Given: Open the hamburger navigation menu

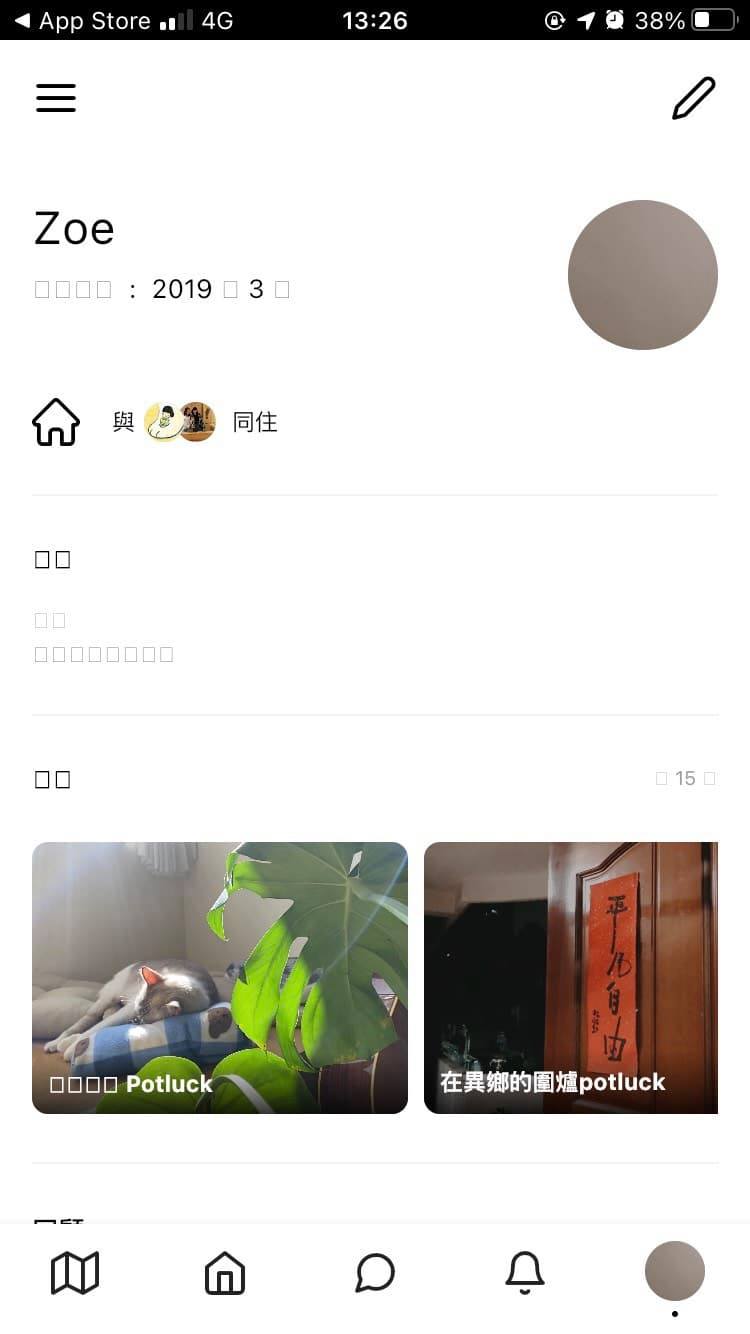Looking at the screenshot, I should pos(55,97).
